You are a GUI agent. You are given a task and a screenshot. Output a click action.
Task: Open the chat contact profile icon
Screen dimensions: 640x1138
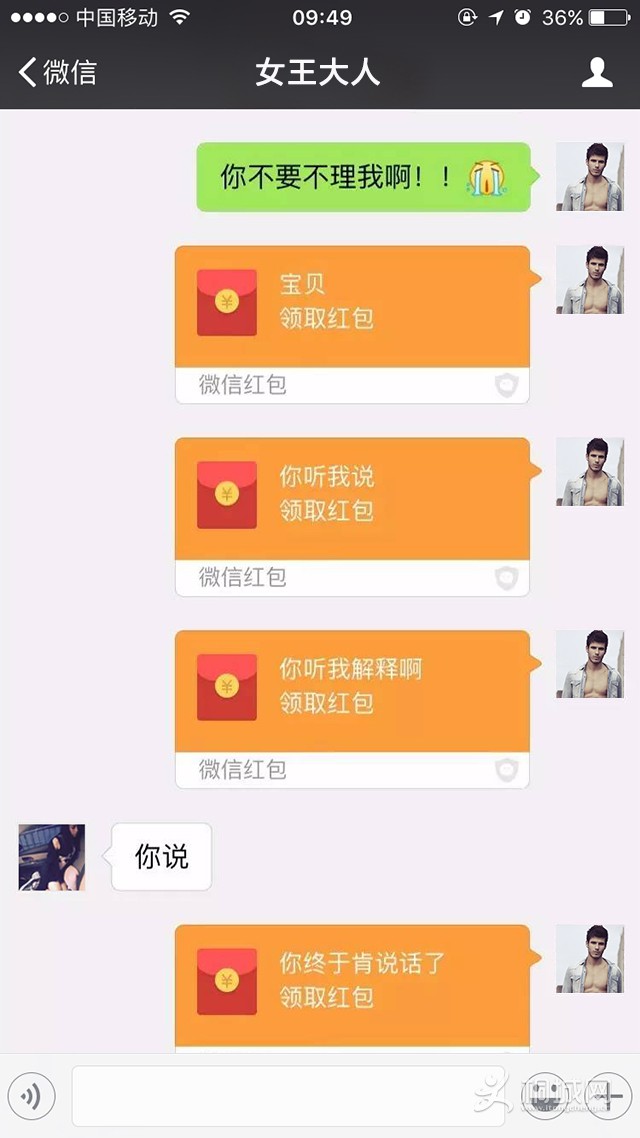[597, 72]
